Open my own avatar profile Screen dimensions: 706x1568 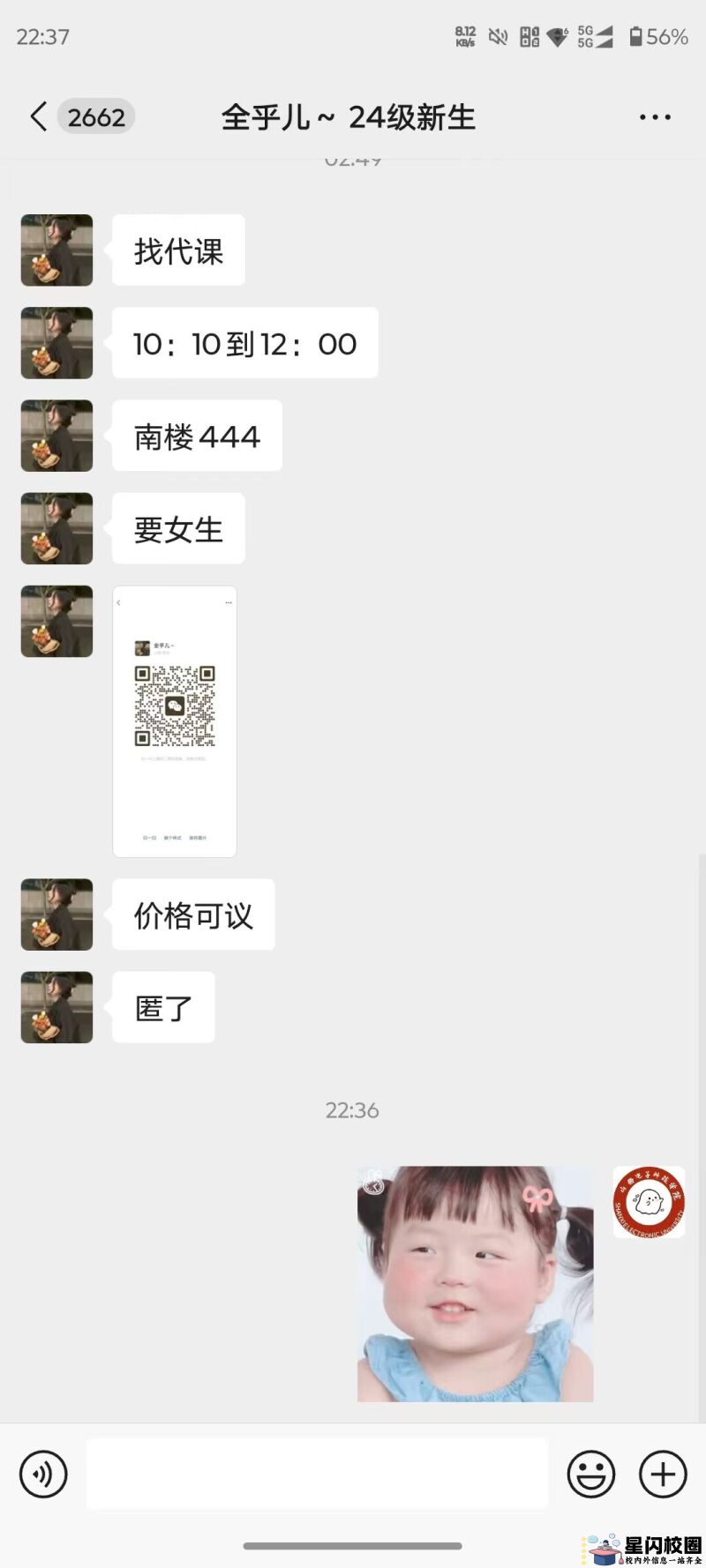649,1202
